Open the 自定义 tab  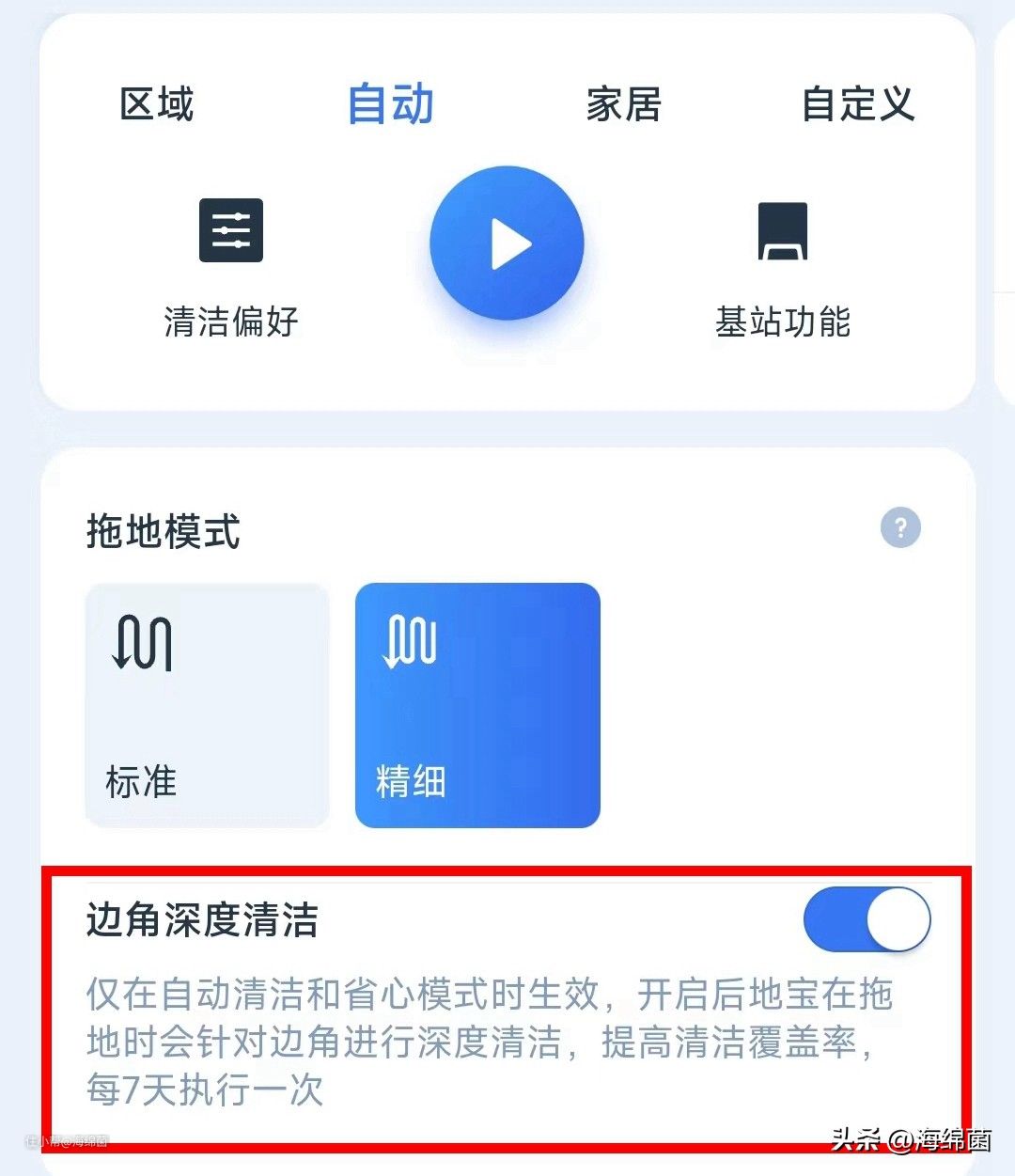[x=857, y=103]
